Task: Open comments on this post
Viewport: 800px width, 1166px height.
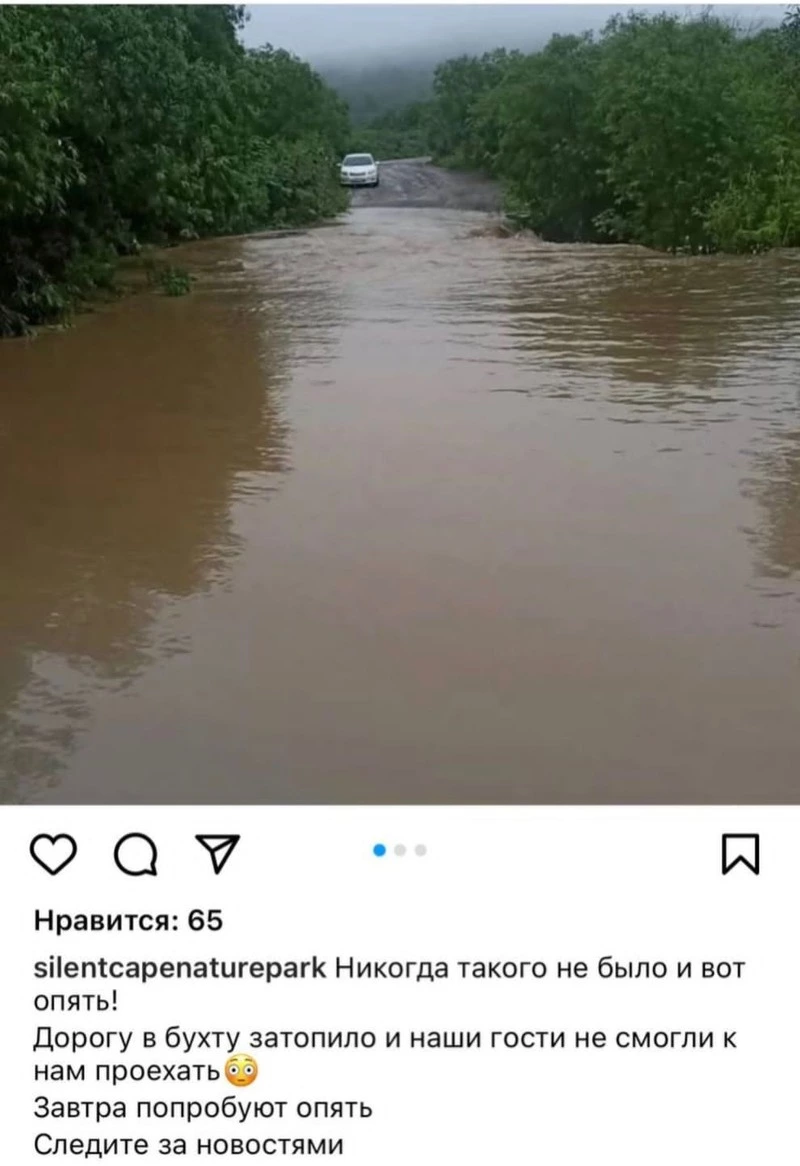Action: [x=135, y=854]
